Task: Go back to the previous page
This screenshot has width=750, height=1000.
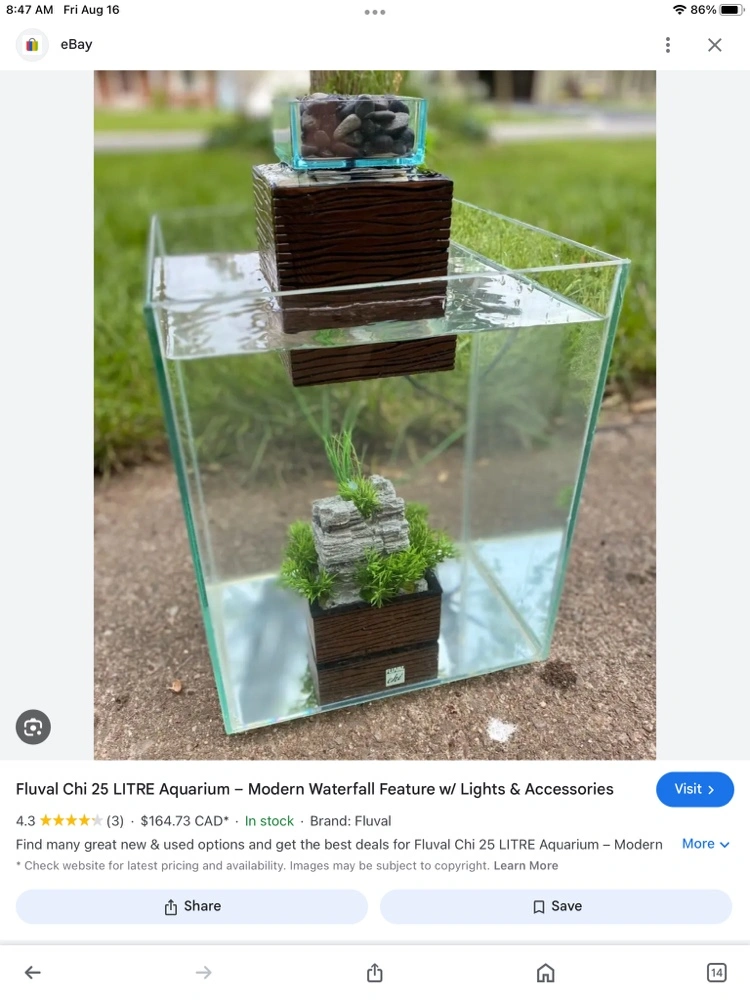Action: point(33,972)
